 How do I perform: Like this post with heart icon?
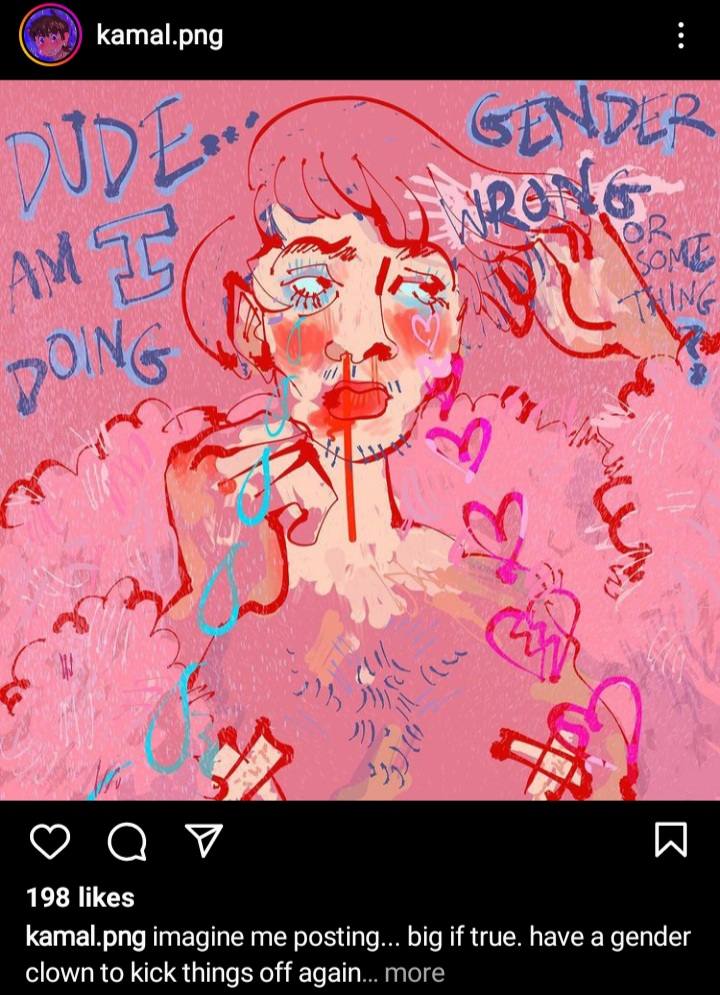coord(49,842)
